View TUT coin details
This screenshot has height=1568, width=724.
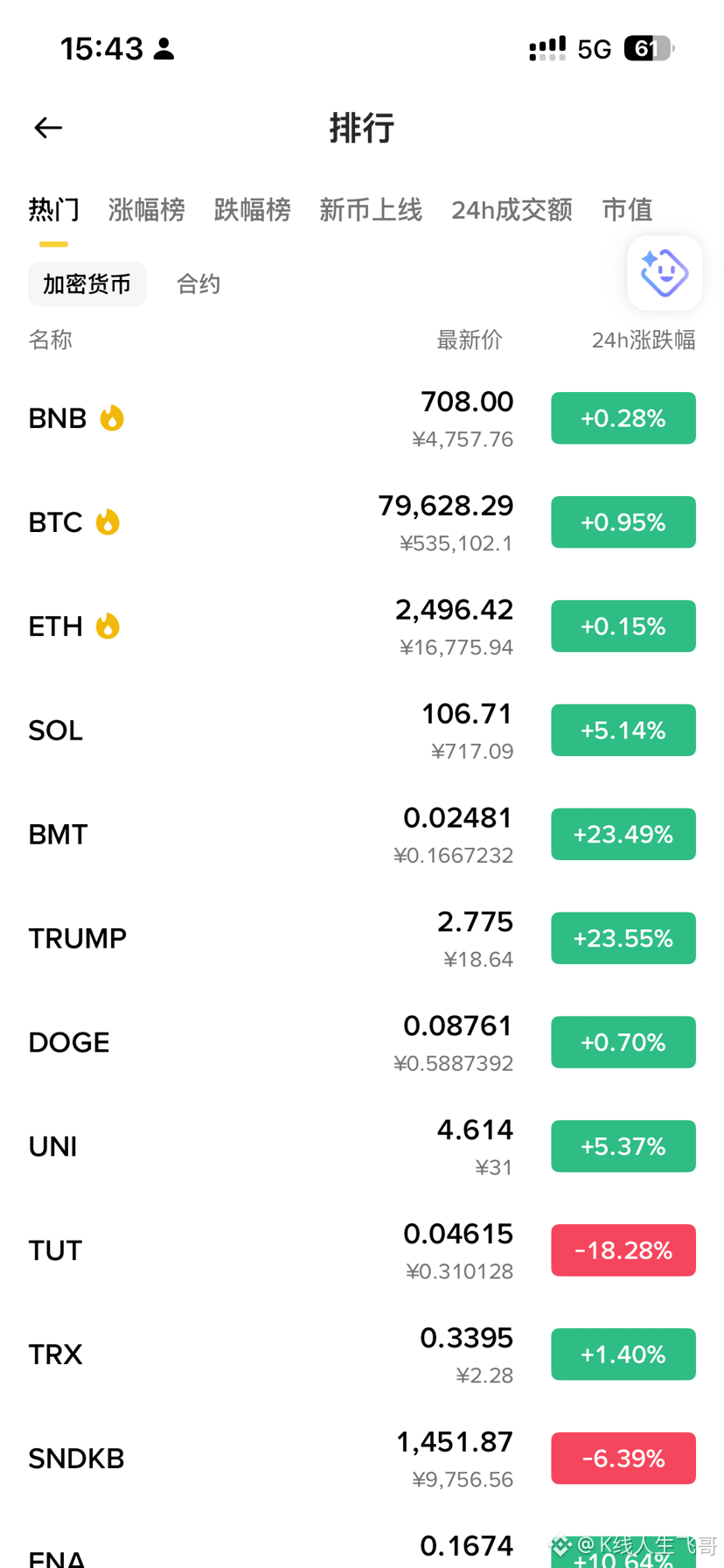[x=362, y=1251]
